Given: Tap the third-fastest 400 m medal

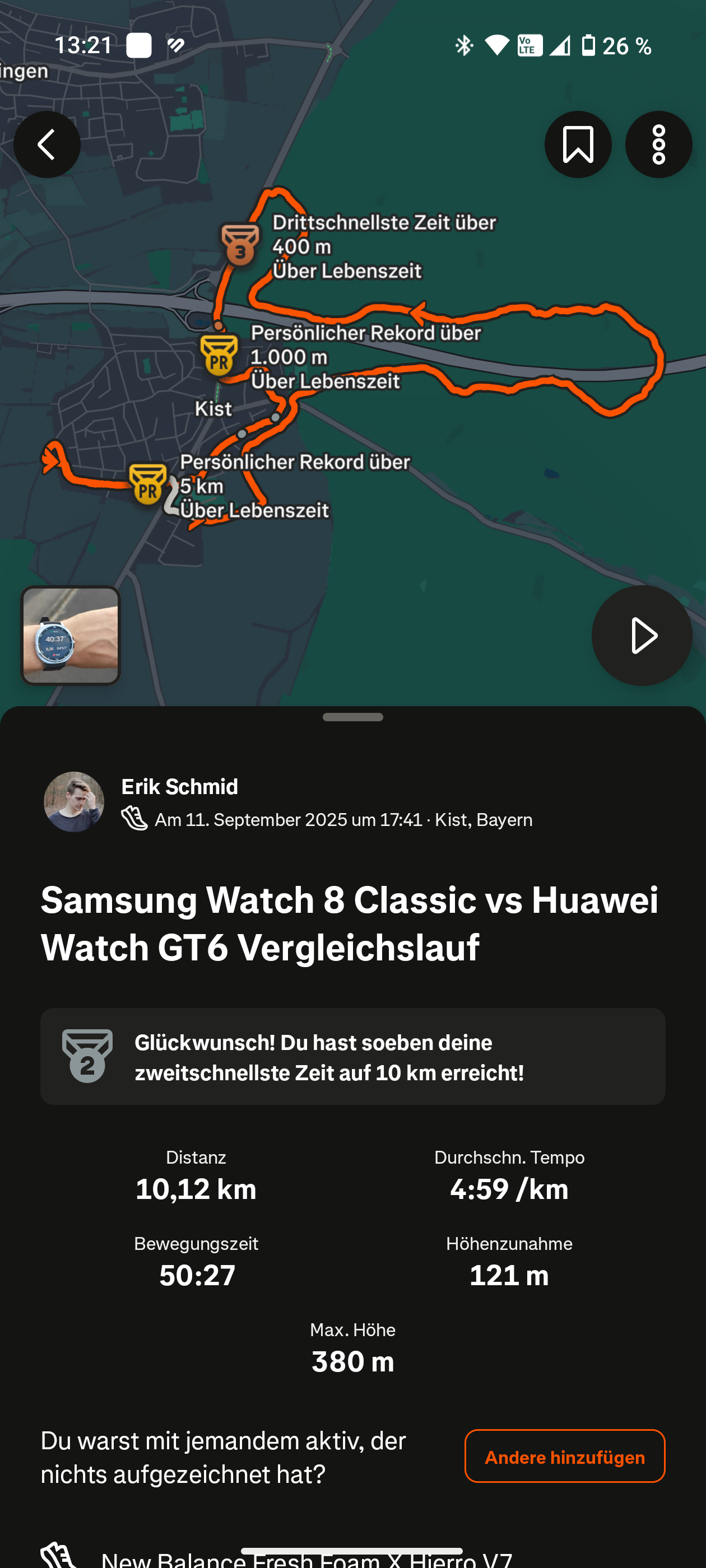Looking at the screenshot, I should (x=240, y=244).
